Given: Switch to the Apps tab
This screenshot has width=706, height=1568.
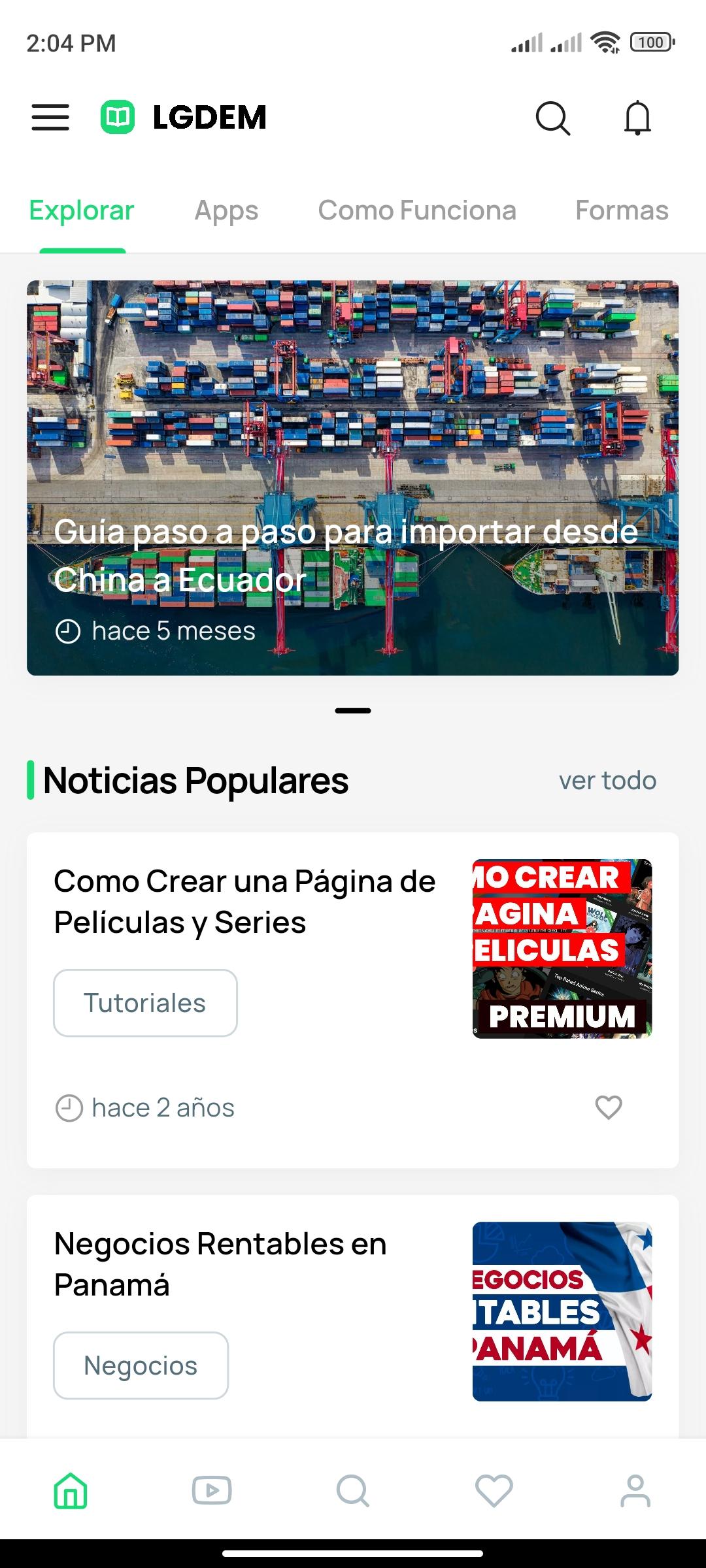Looking at the screenshot, I should pyautogui.click(x=226, y=210).
